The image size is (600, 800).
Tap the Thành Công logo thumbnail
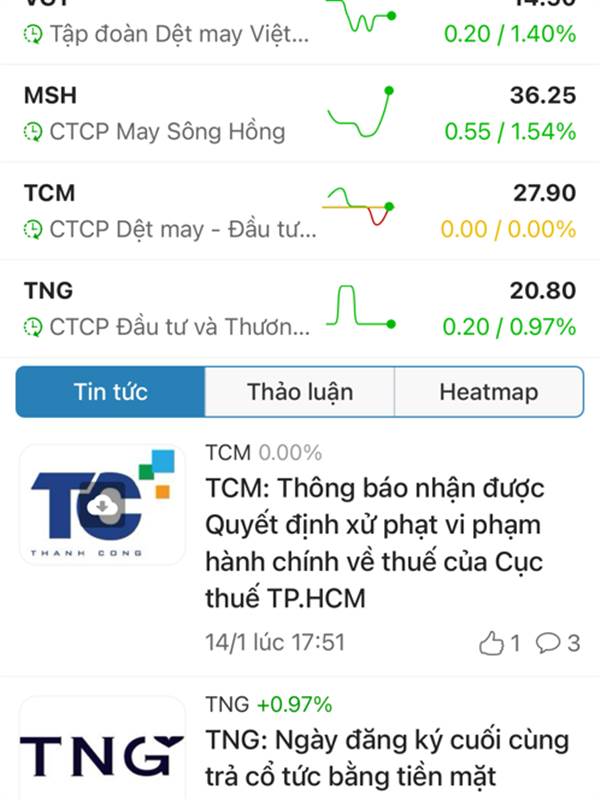(x=102, y=505)
